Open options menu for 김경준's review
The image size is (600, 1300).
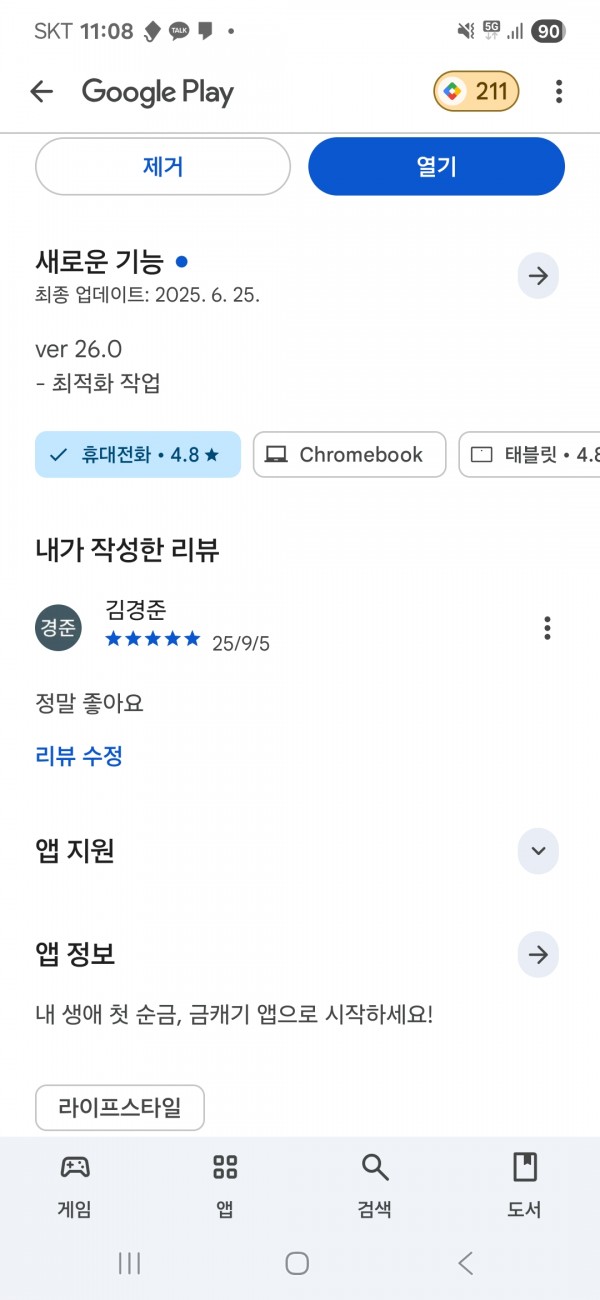coord(547,628)
